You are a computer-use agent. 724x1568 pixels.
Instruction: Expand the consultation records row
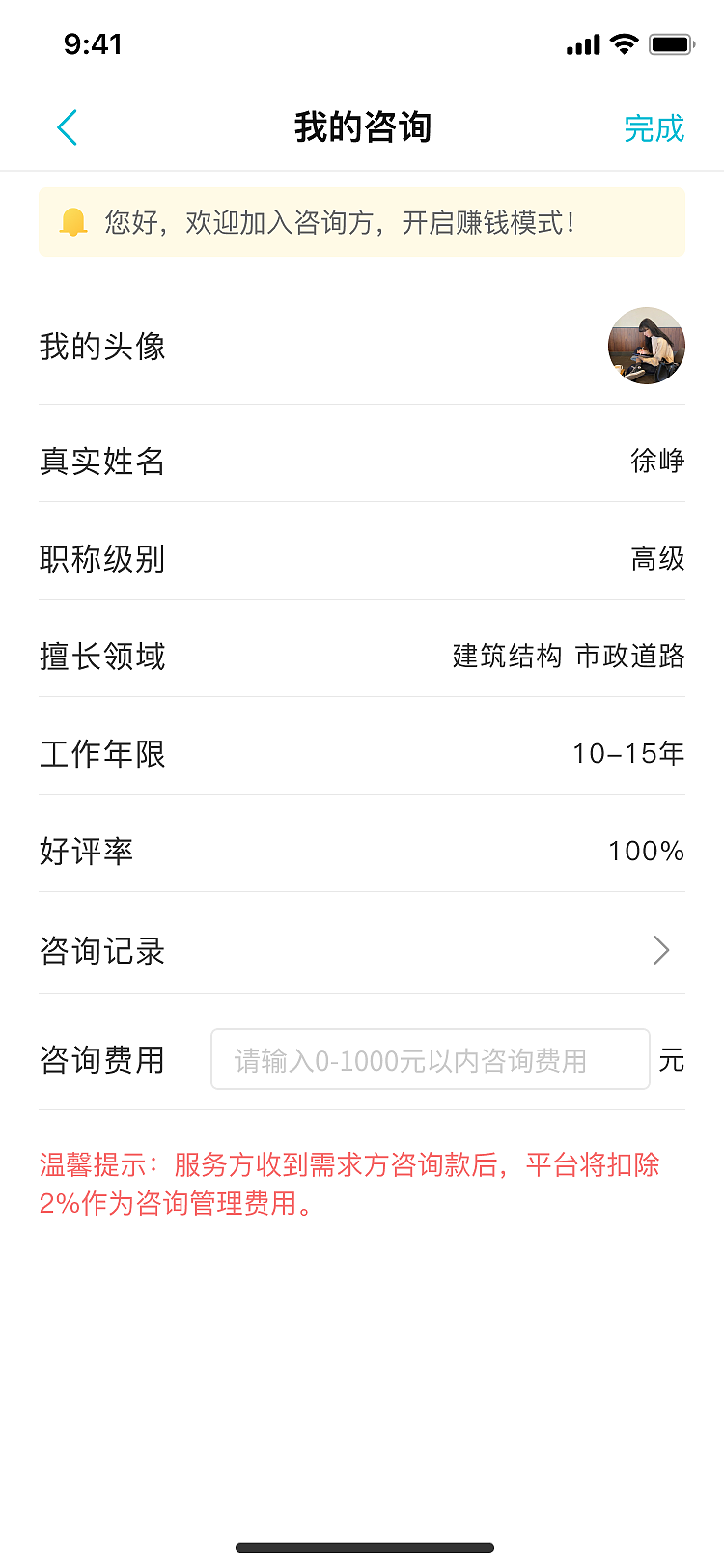[362, 951]
